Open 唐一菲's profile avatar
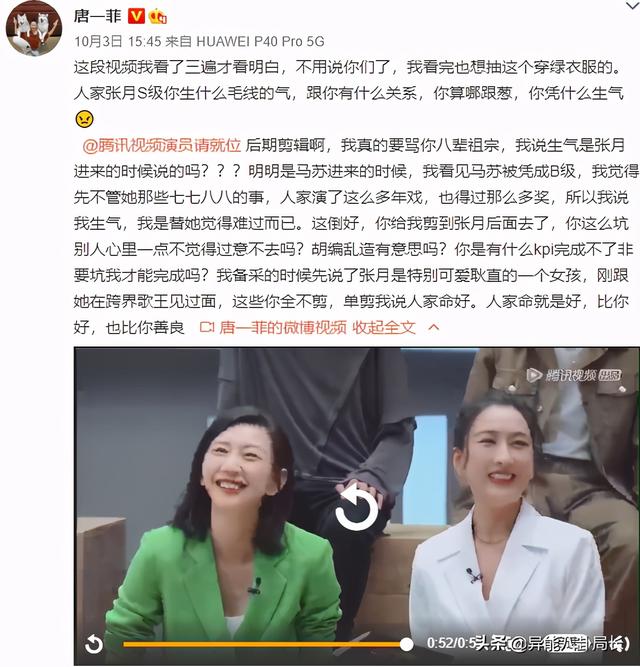640x667 pixels. click(x=34, y=27)
